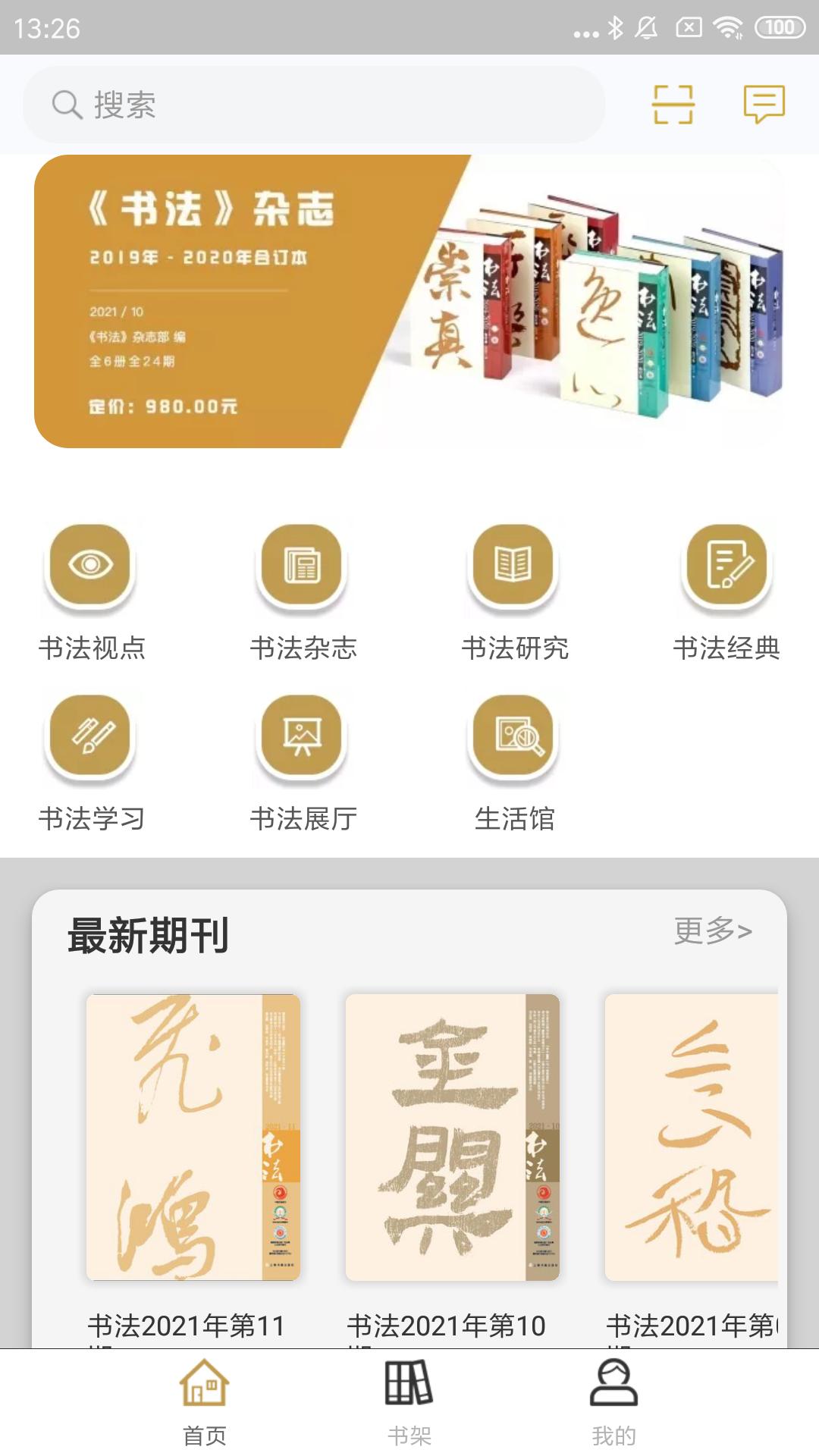Open the 《书法》杂志 promotional banner
Viewport: 819px width, 1456px height.
coord(409,300)
